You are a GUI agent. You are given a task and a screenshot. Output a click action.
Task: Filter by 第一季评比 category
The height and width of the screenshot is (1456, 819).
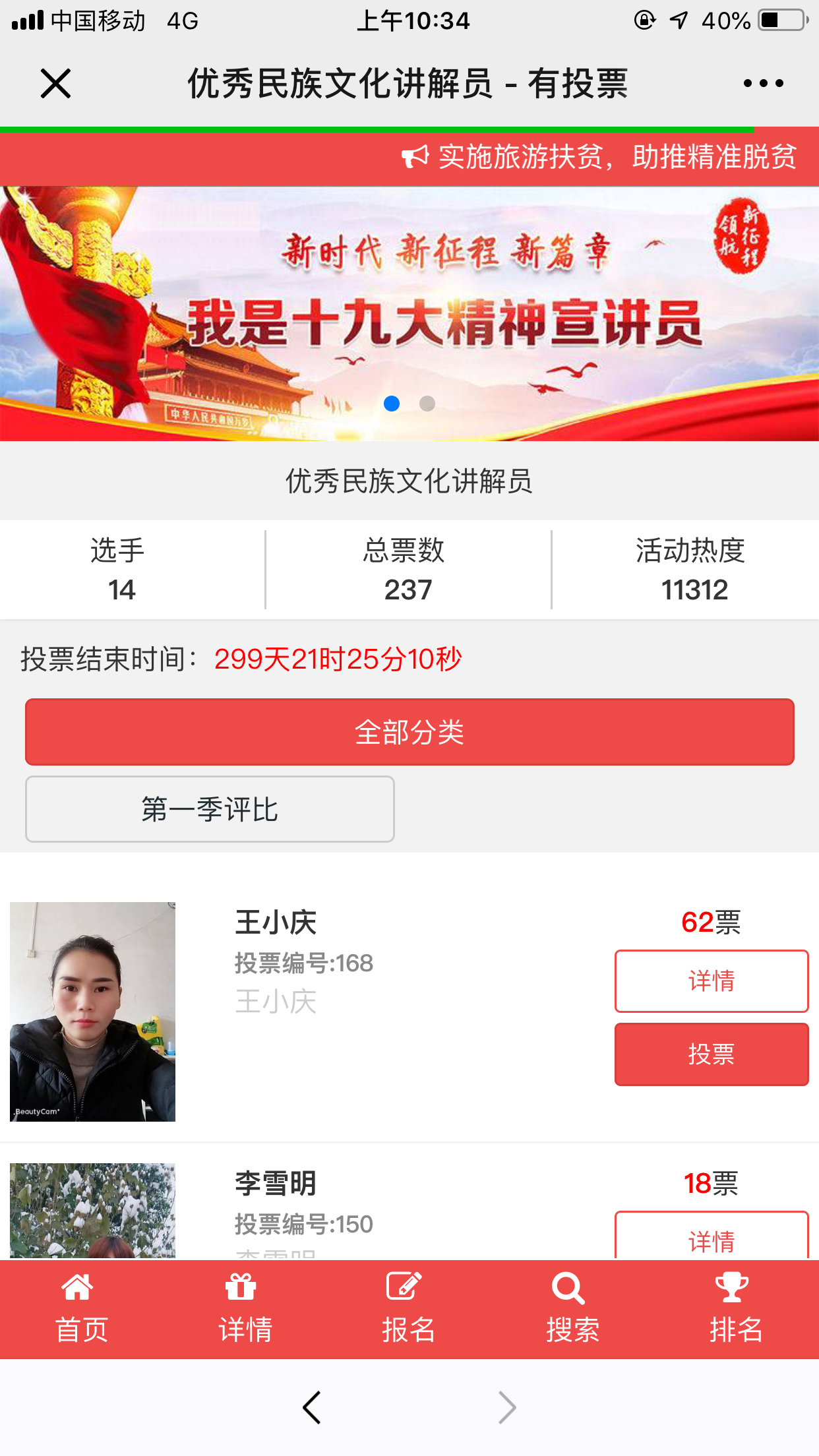(x=210, y=809)
